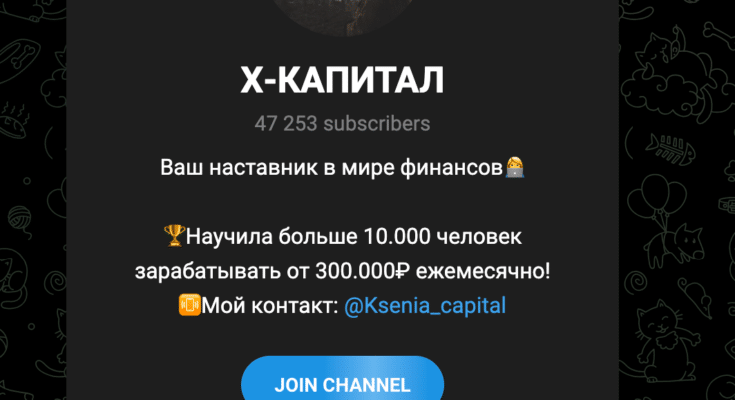Open the @Ksenia_capital contact link
735x400 pixels.
pyautogui.click(x=425, y=307)
